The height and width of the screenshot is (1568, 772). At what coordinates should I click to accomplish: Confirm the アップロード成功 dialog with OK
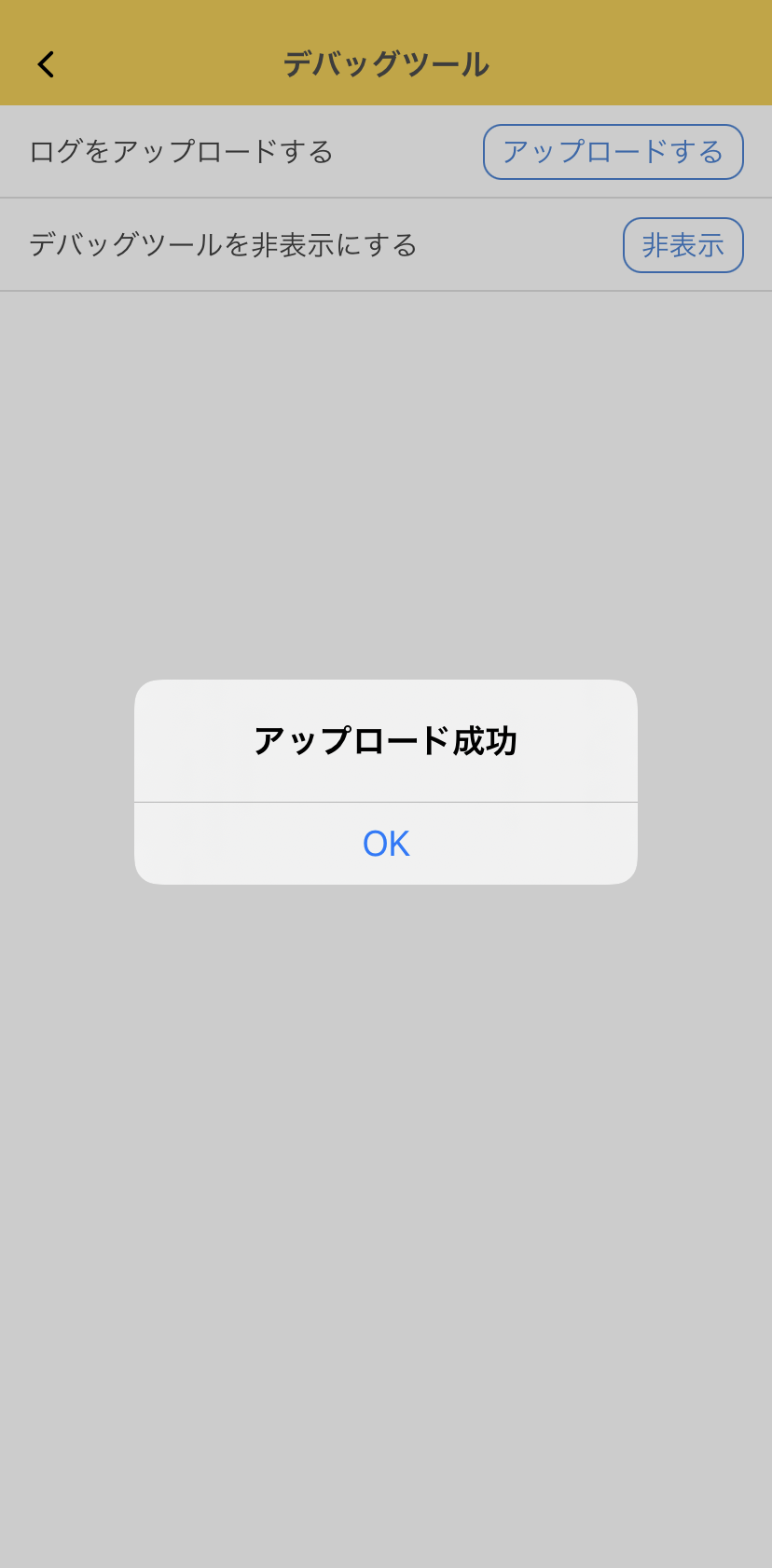(x=385, y=842)
